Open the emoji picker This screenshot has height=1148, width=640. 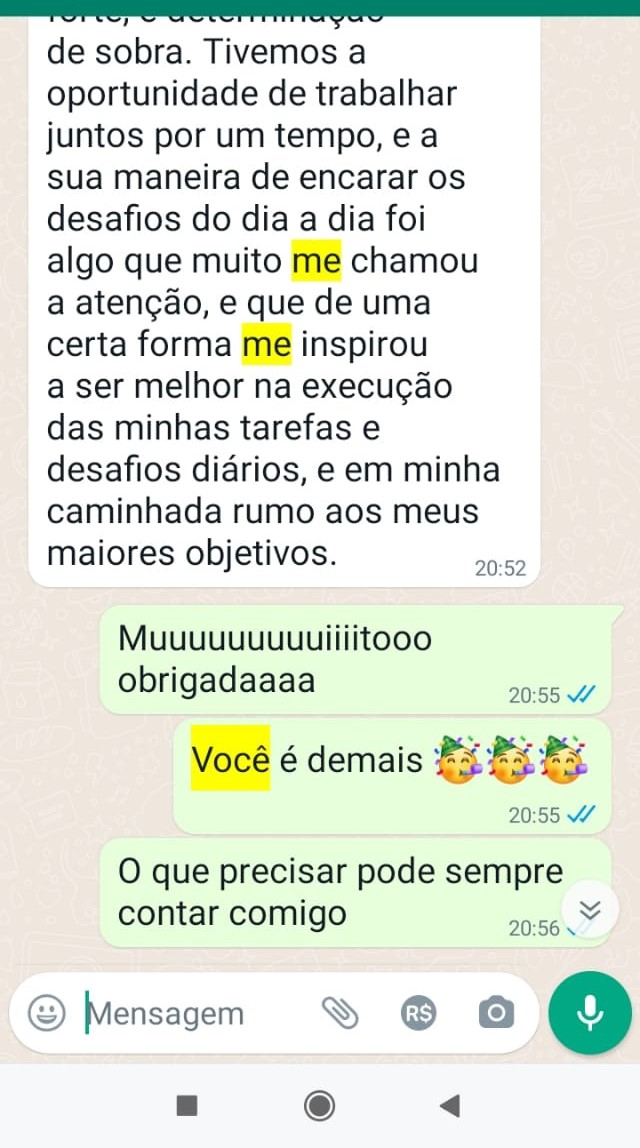45,1013
